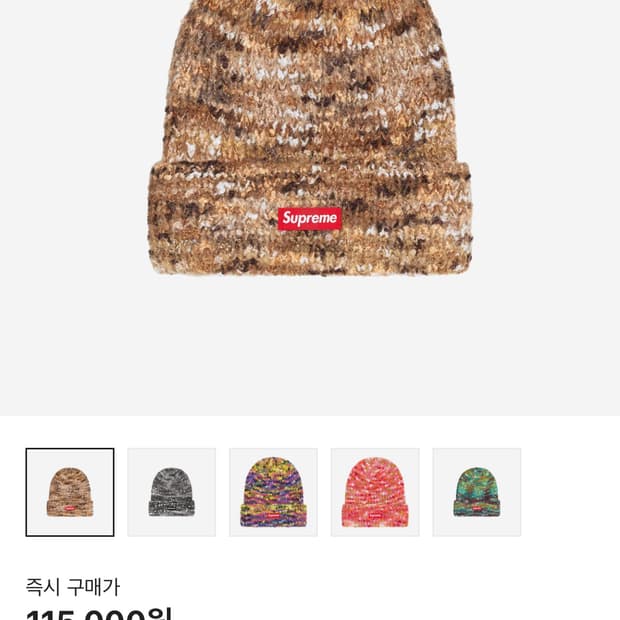This screenshot has width=620, height=620.
Task: View the red beanie color option
Action: point(375,492)
